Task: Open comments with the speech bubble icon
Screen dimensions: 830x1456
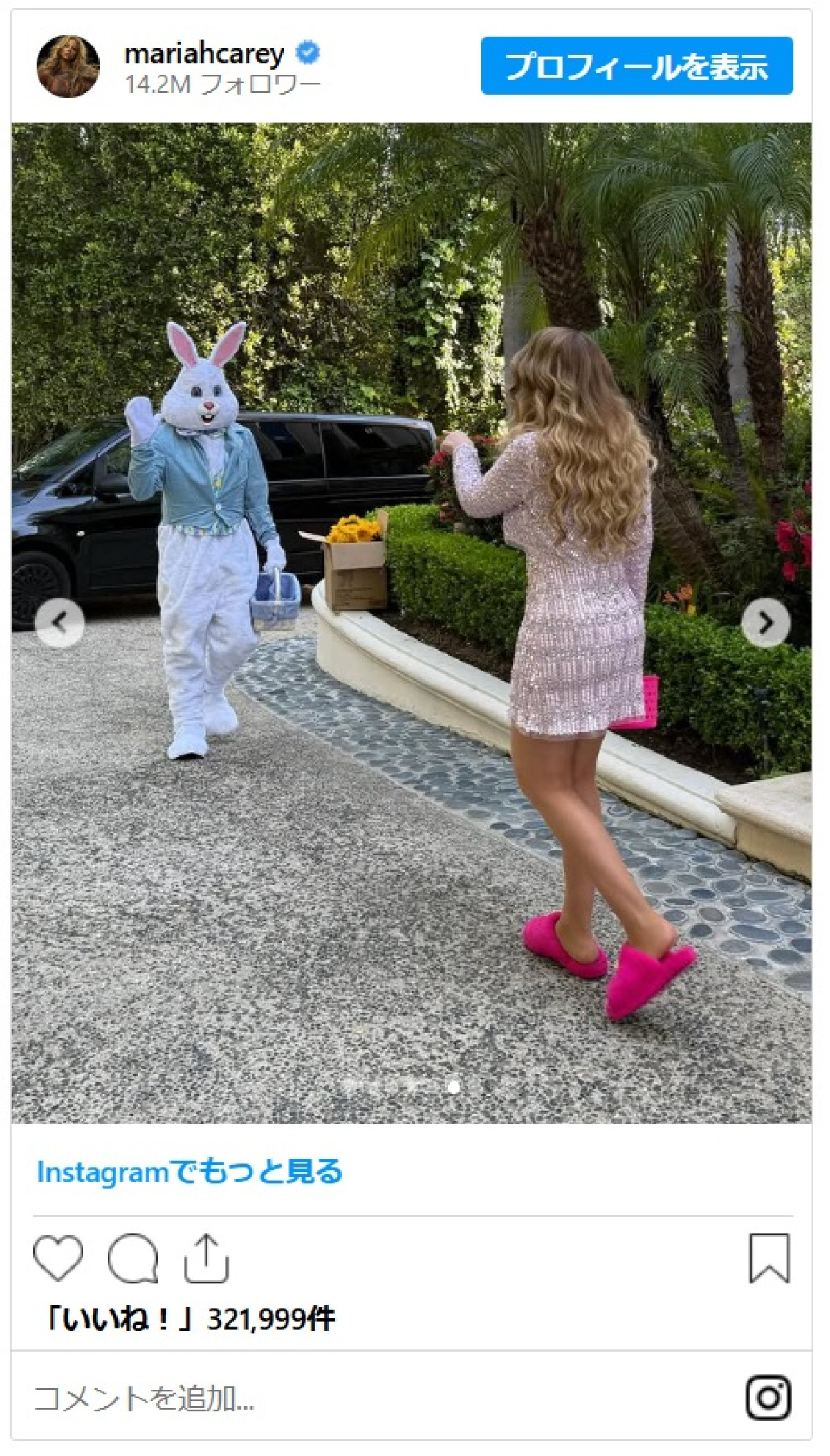Action: (x=133, y=1257)
